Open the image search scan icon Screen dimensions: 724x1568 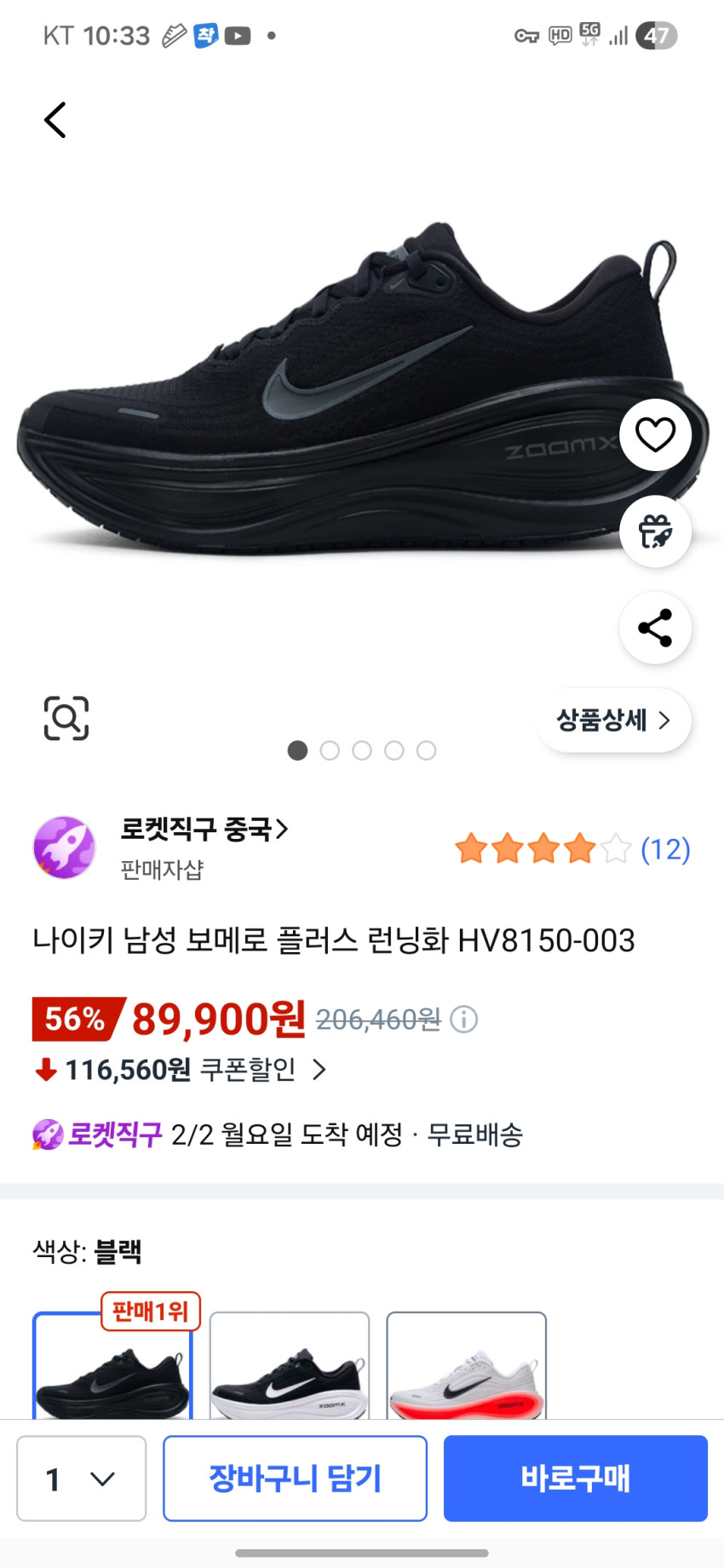pyautogui.click(x=66, y=718)
